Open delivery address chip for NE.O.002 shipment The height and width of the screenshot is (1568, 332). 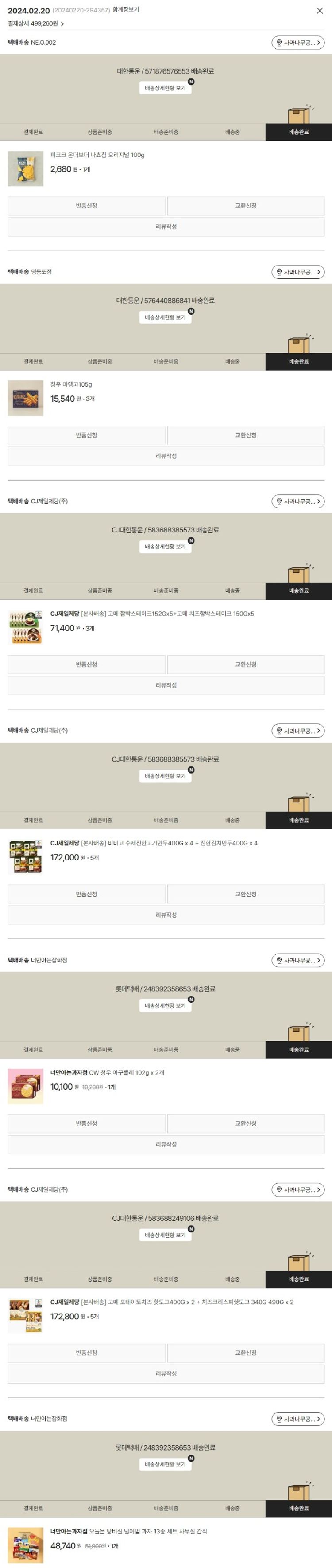pyautogui.click(x=298, y=43)
